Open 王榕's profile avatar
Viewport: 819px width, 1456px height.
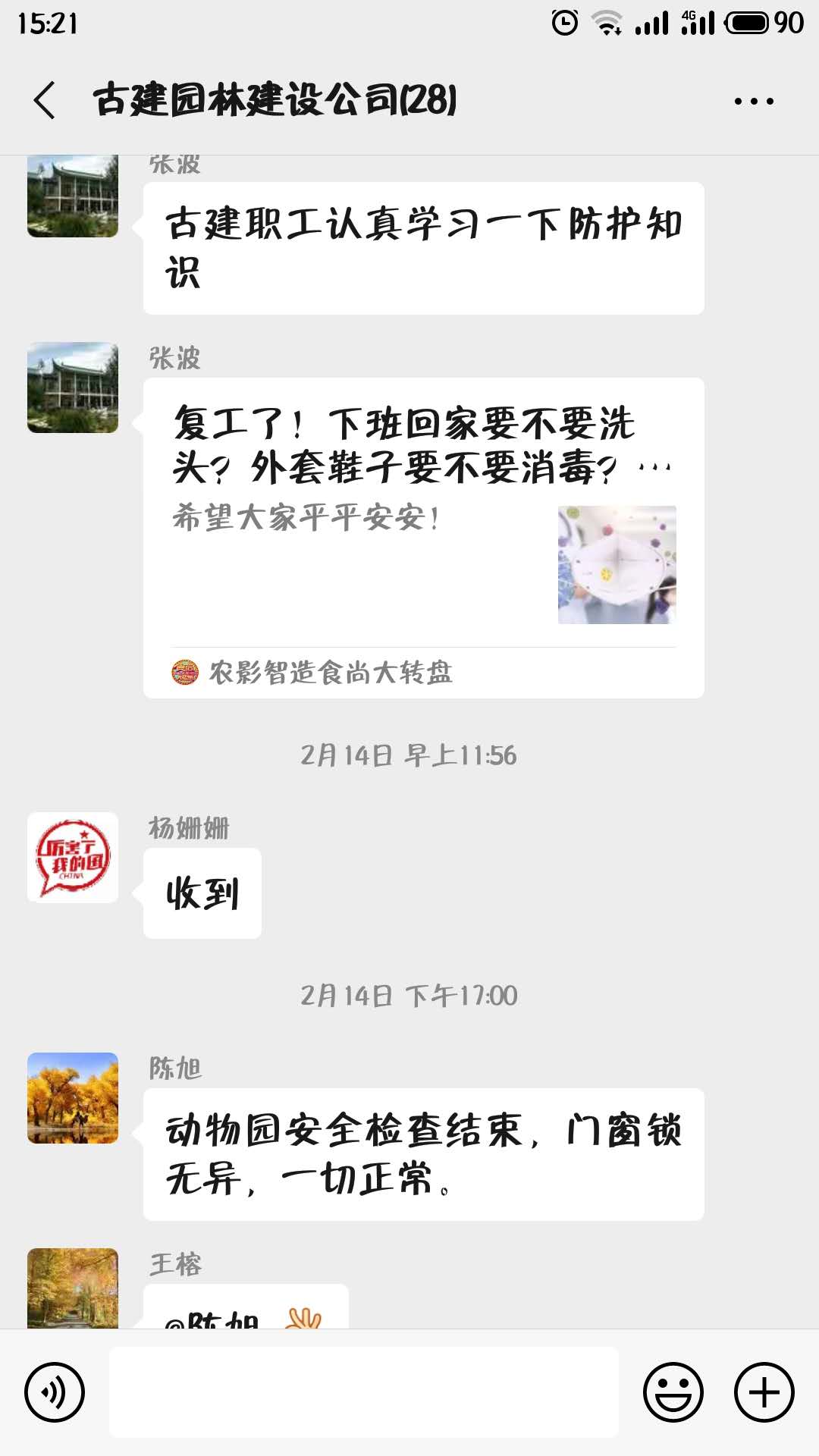click(73, 1288)
